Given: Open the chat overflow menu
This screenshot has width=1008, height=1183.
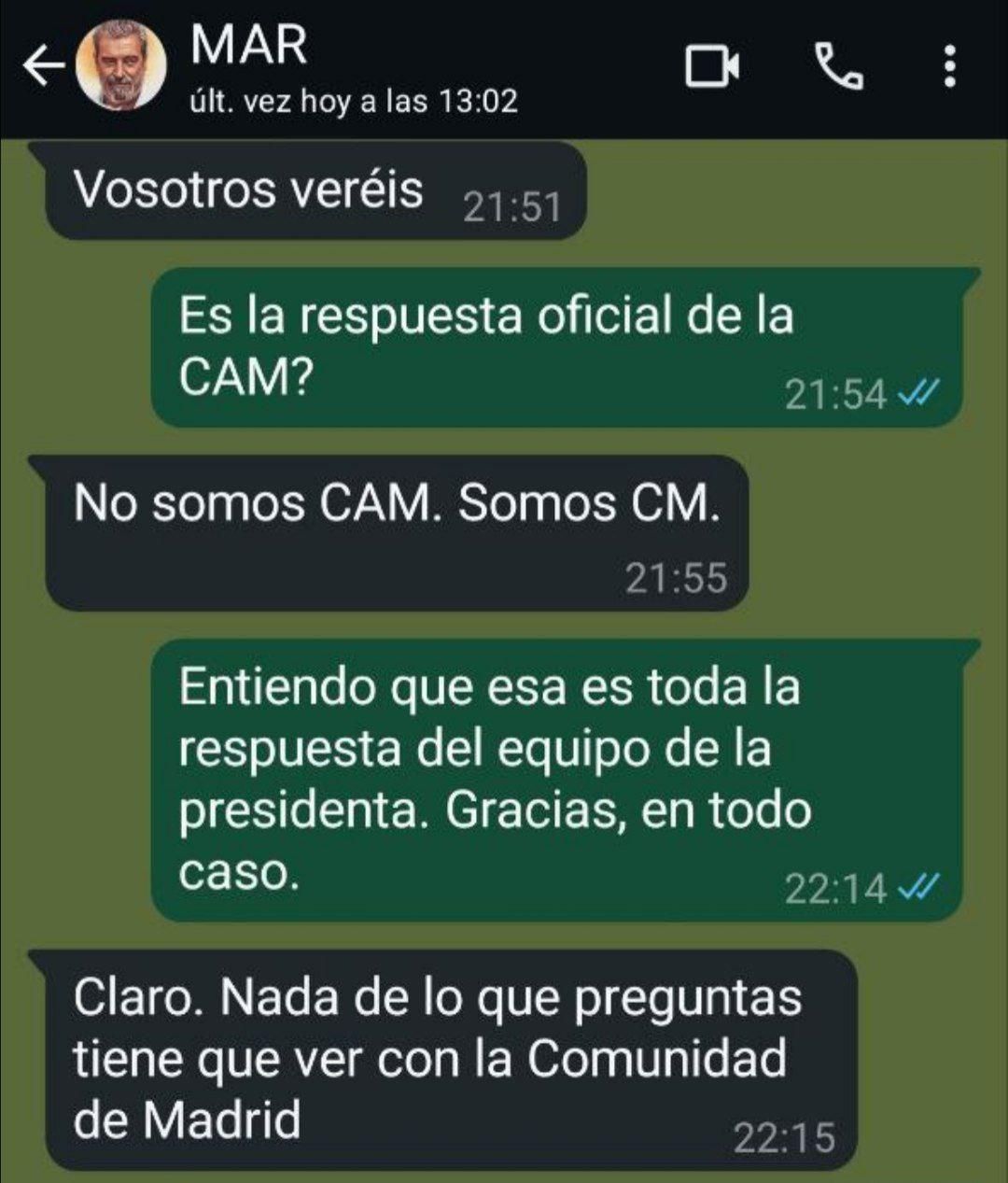Looking at the screenshot, I should click(949, 66).
